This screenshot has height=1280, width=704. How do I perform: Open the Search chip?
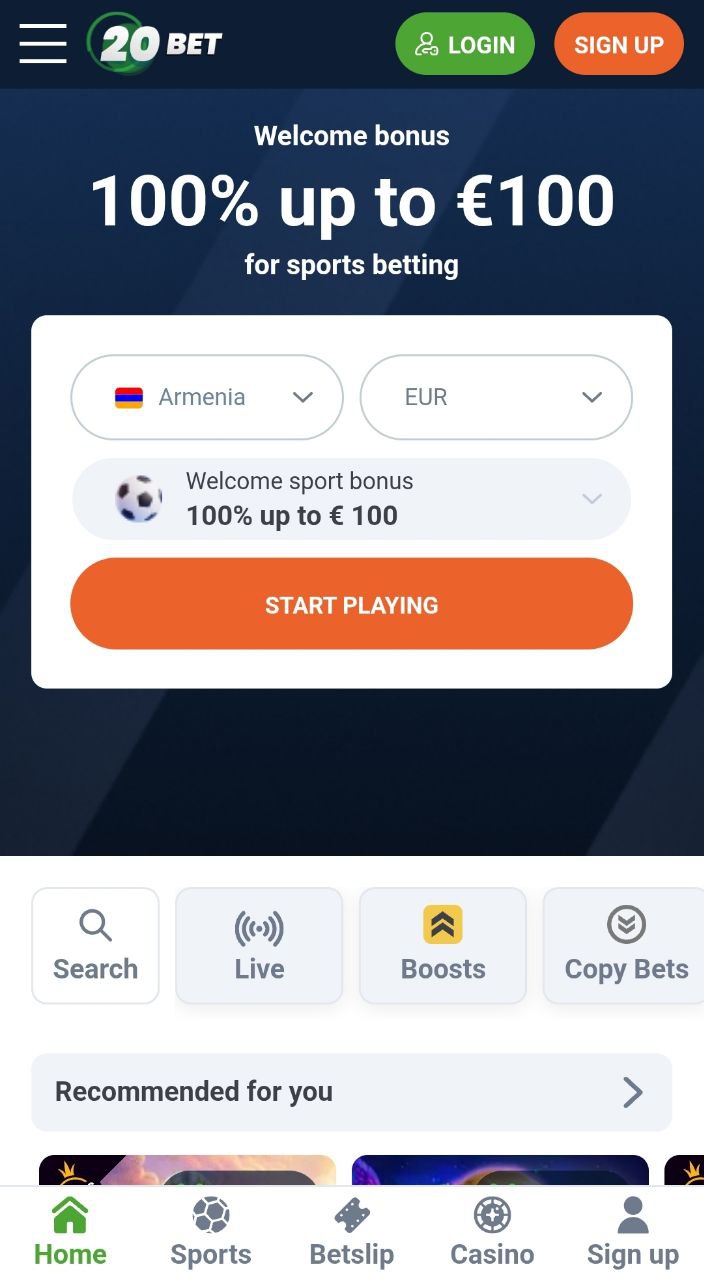[95, 946]
